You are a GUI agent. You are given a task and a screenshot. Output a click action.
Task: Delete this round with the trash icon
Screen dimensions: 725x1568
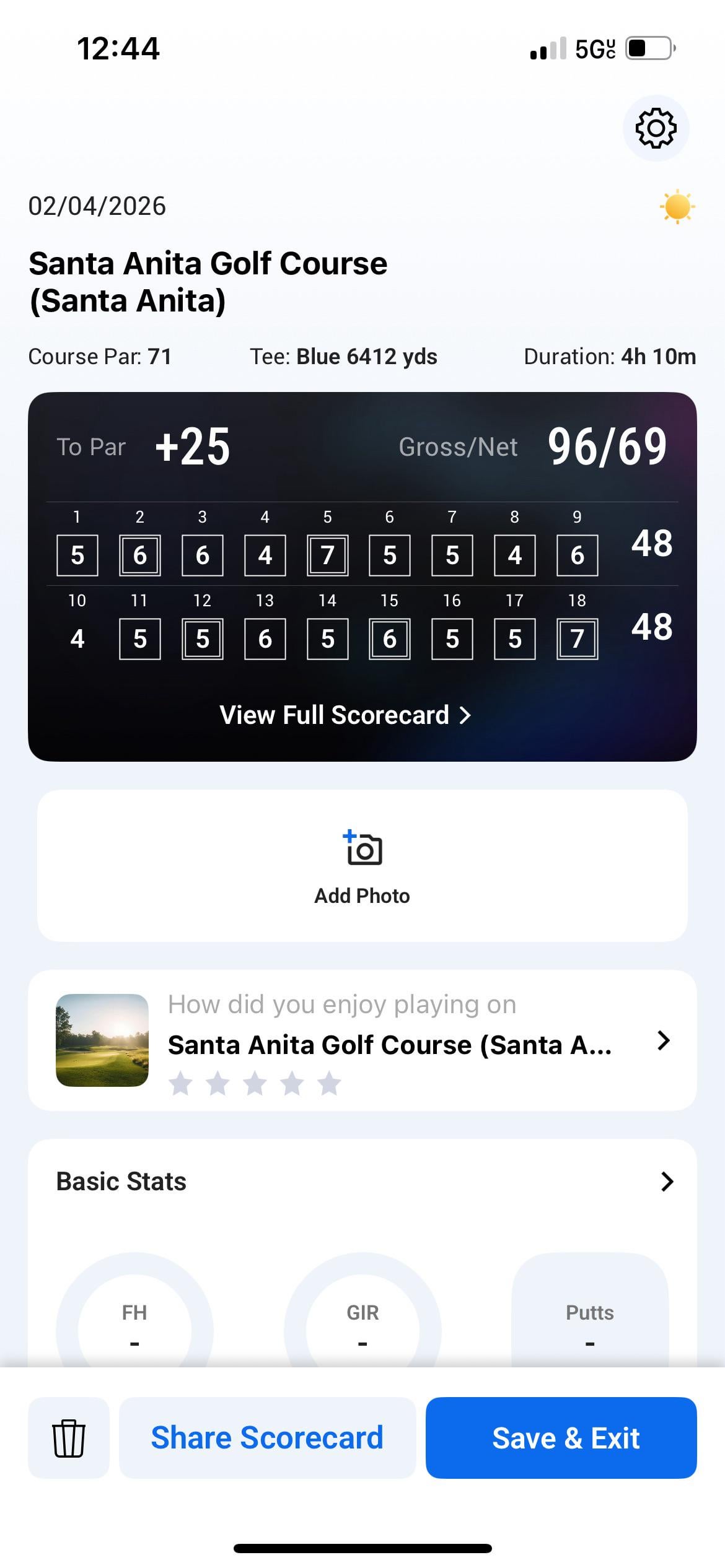(68, 1438)
